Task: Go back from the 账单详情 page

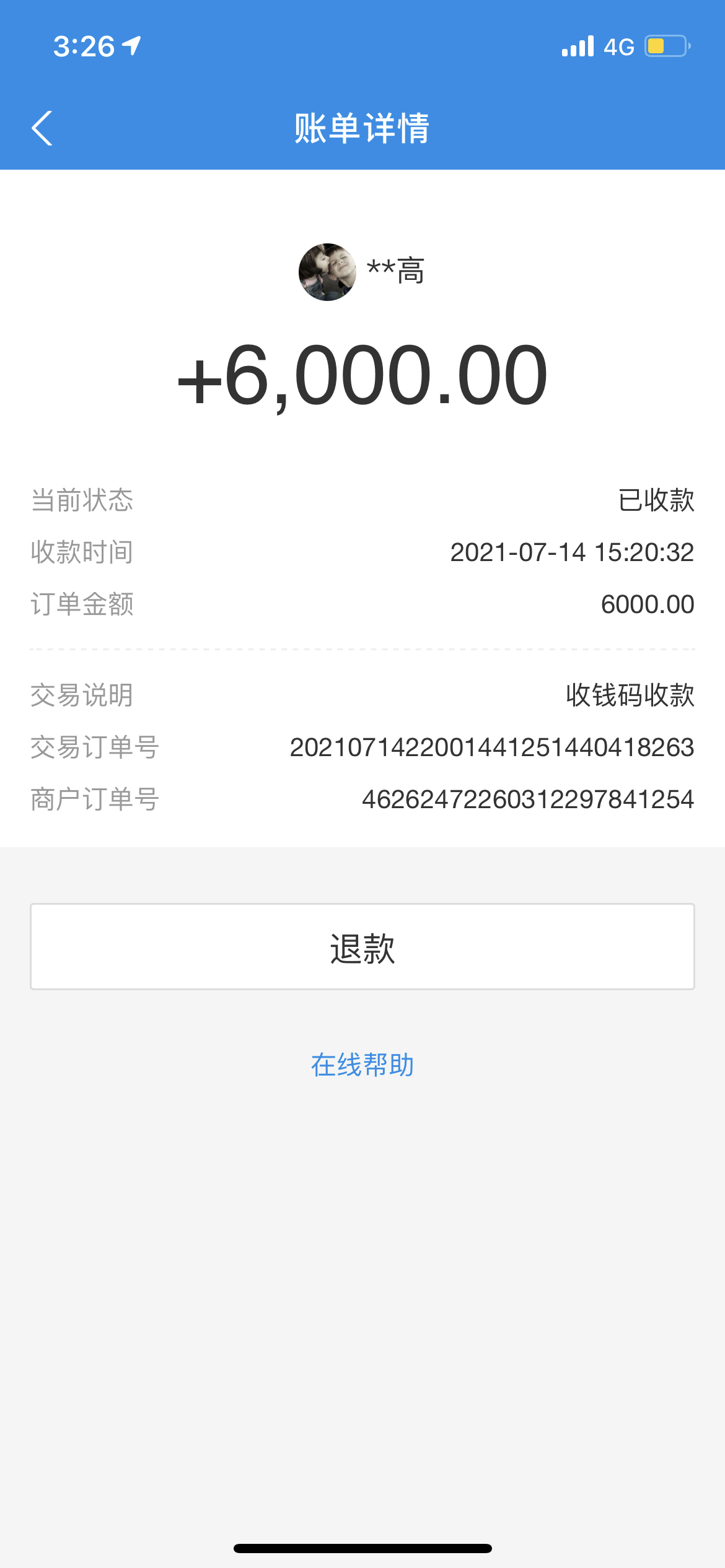Action: (42, 128)
